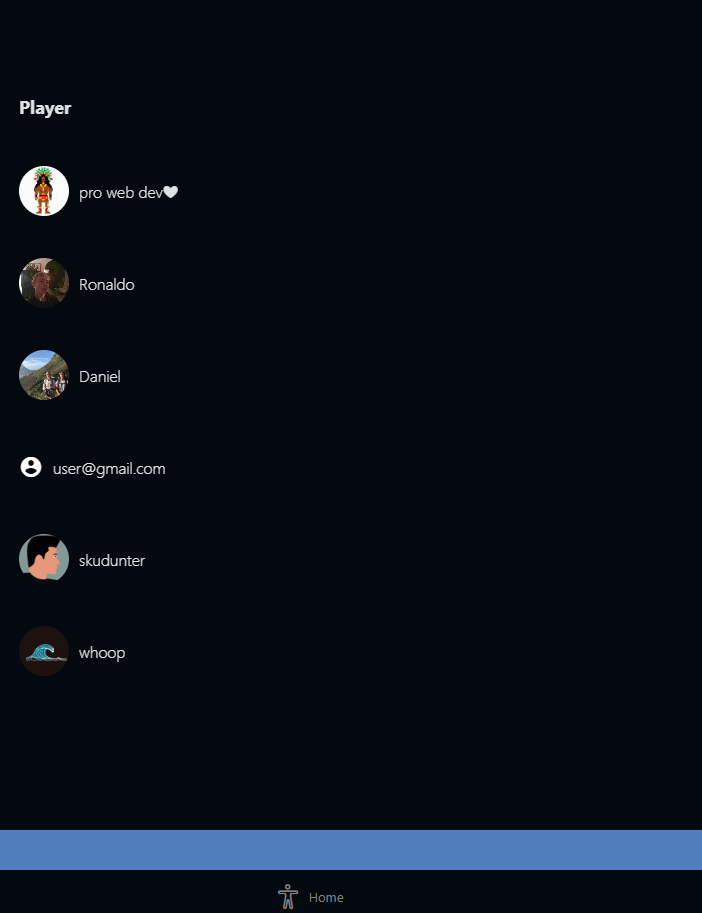Tap the user@gmail.com player row
This screenshot has width=702, height=913.
pos(108,468)
